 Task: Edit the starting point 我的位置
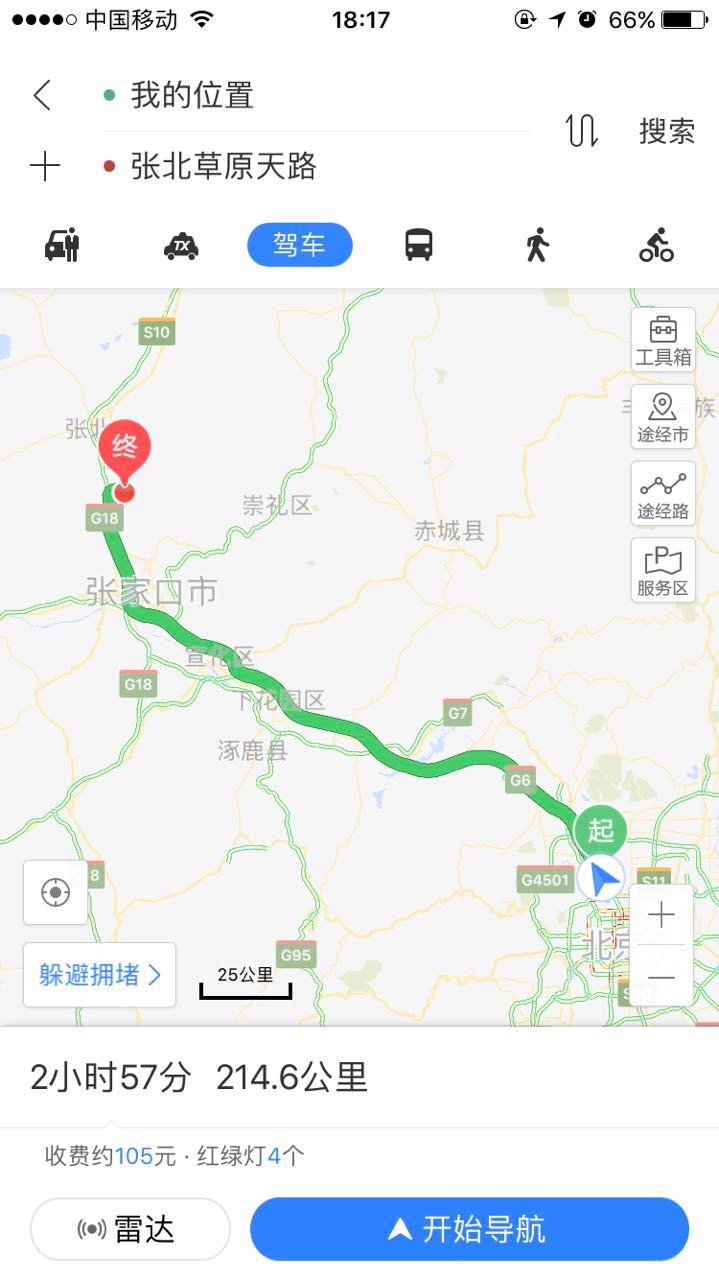tap(300, 96)
